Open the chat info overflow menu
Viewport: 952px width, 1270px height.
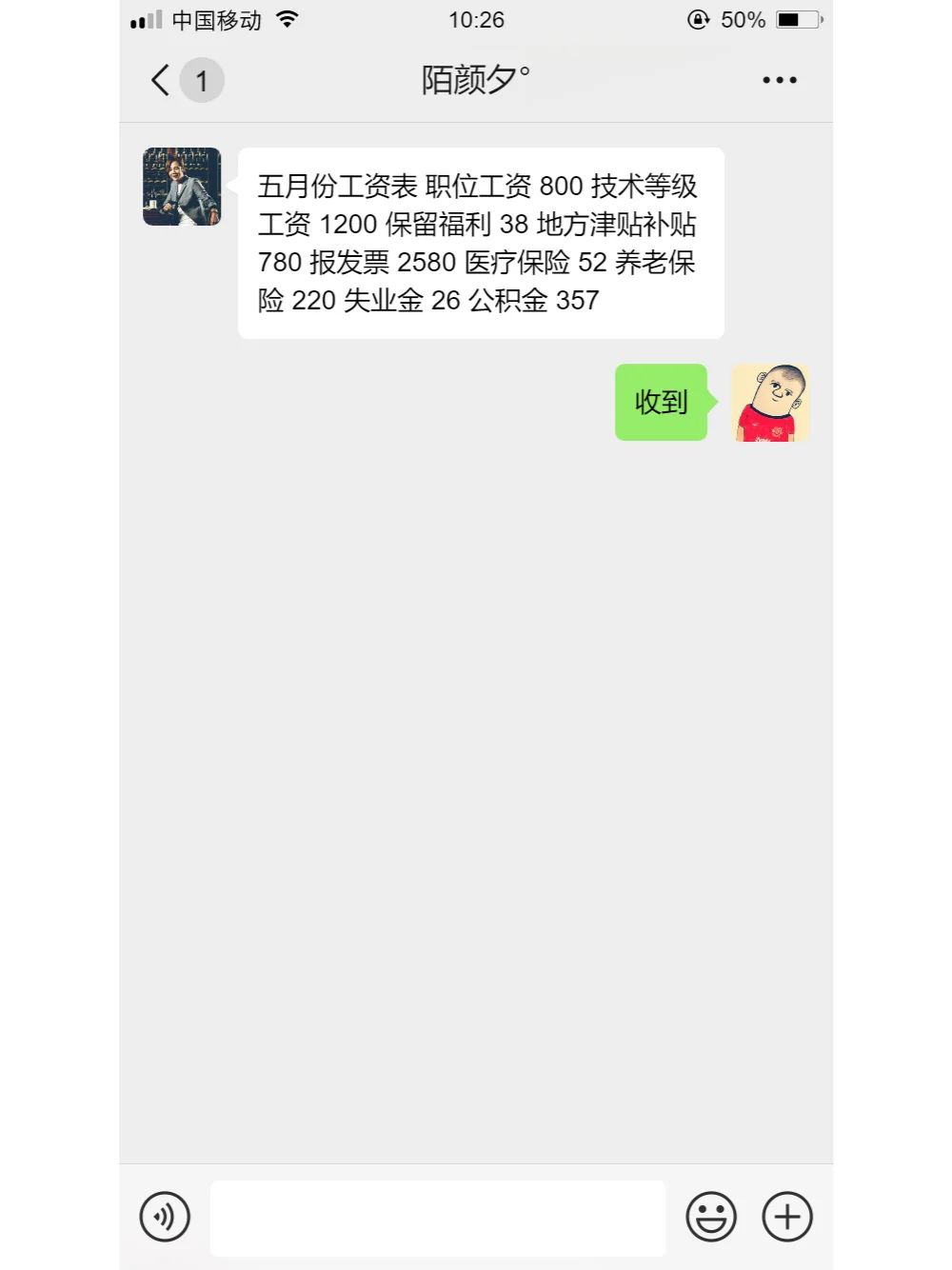coord(779,80)
